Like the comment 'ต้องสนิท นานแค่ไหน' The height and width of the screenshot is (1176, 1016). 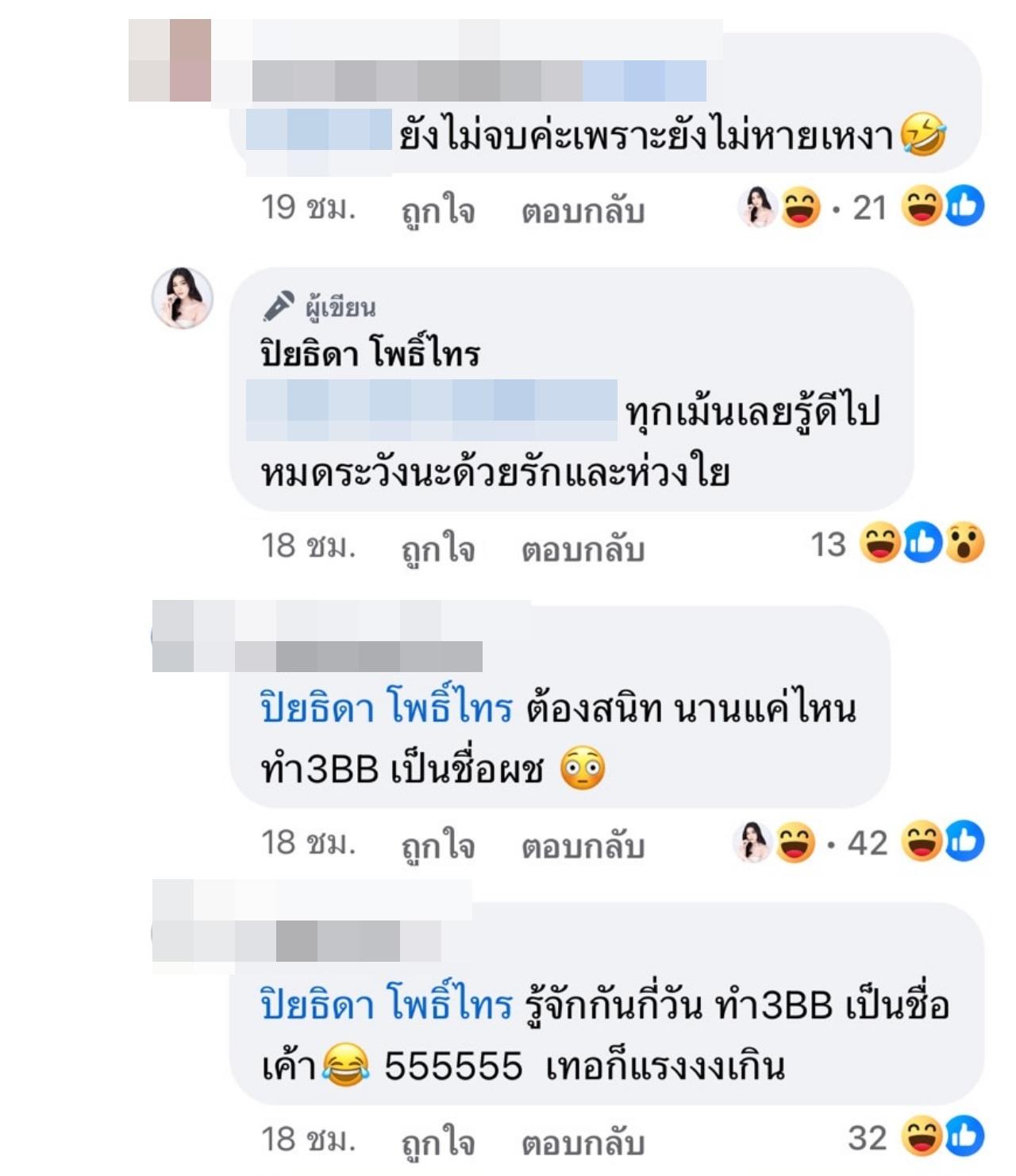437,845
